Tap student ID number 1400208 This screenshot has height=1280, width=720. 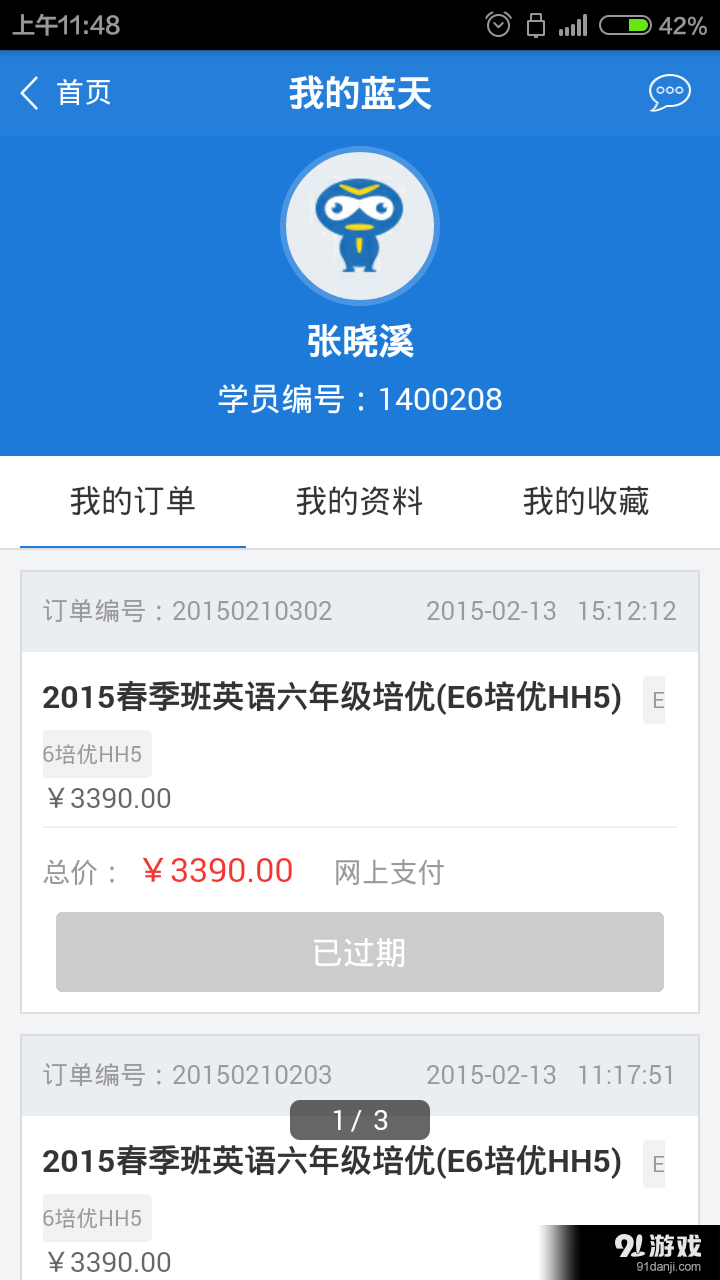438,398
